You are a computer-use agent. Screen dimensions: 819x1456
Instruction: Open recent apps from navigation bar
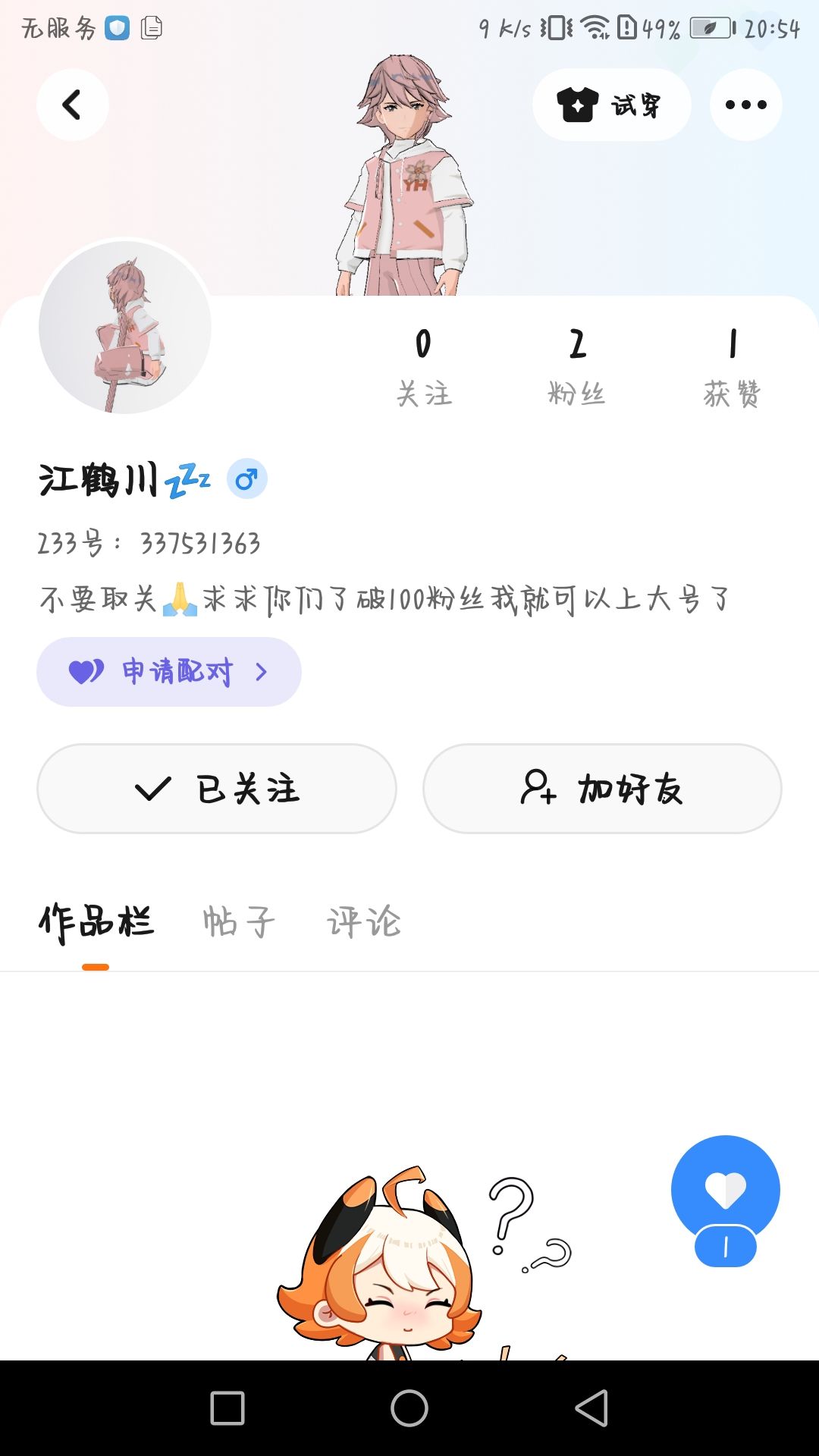coord(227,1408)
